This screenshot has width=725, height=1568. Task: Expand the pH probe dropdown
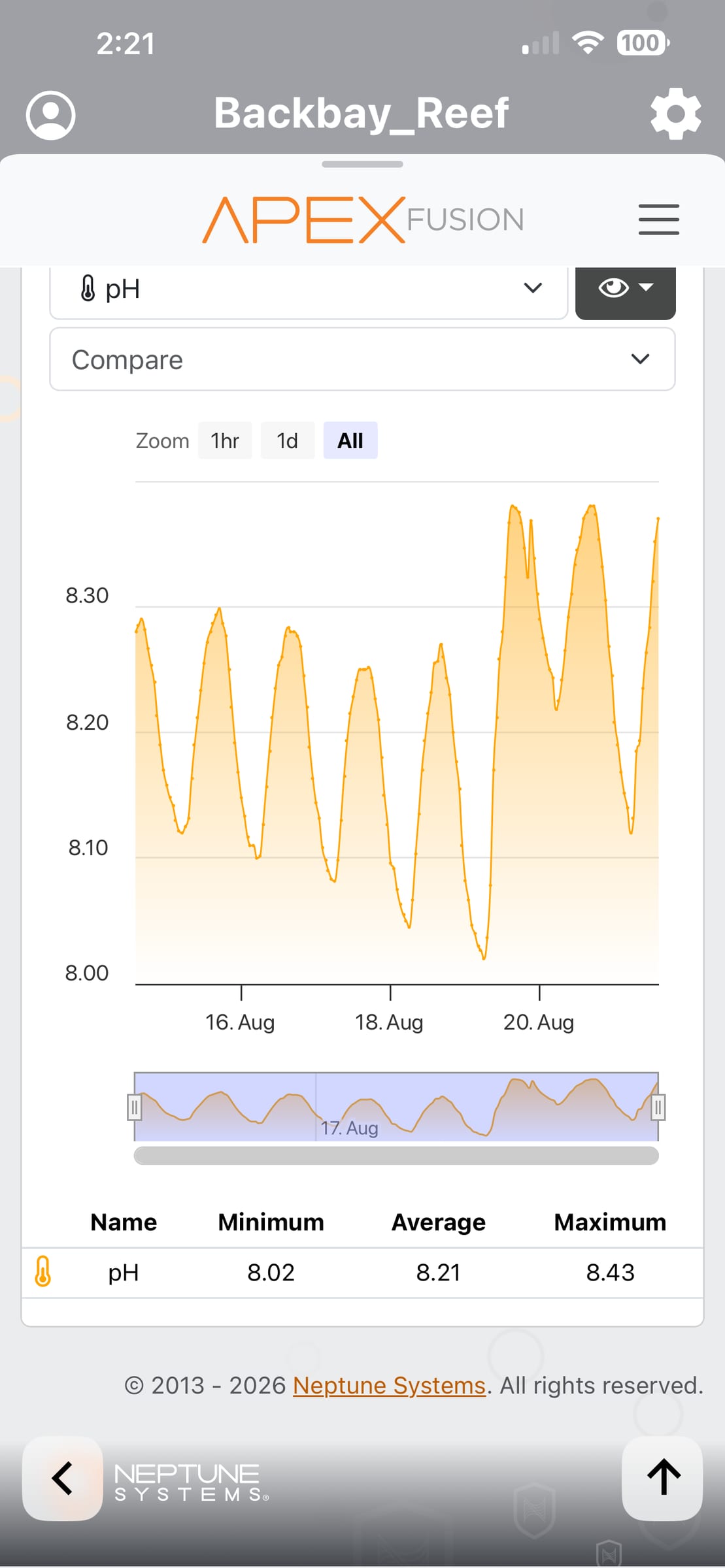point(309,288)
